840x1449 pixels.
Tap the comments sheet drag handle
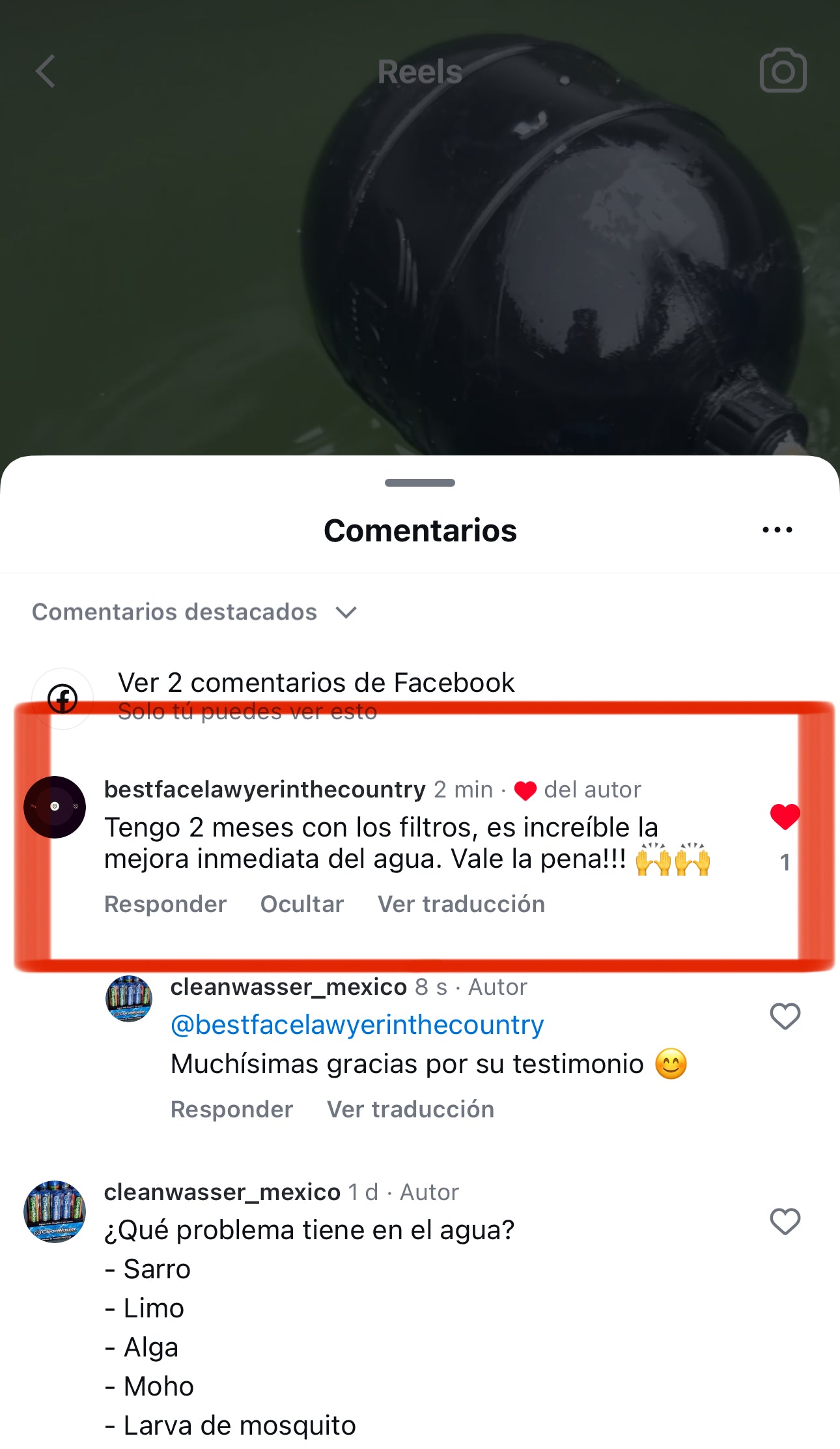(420, 483)
